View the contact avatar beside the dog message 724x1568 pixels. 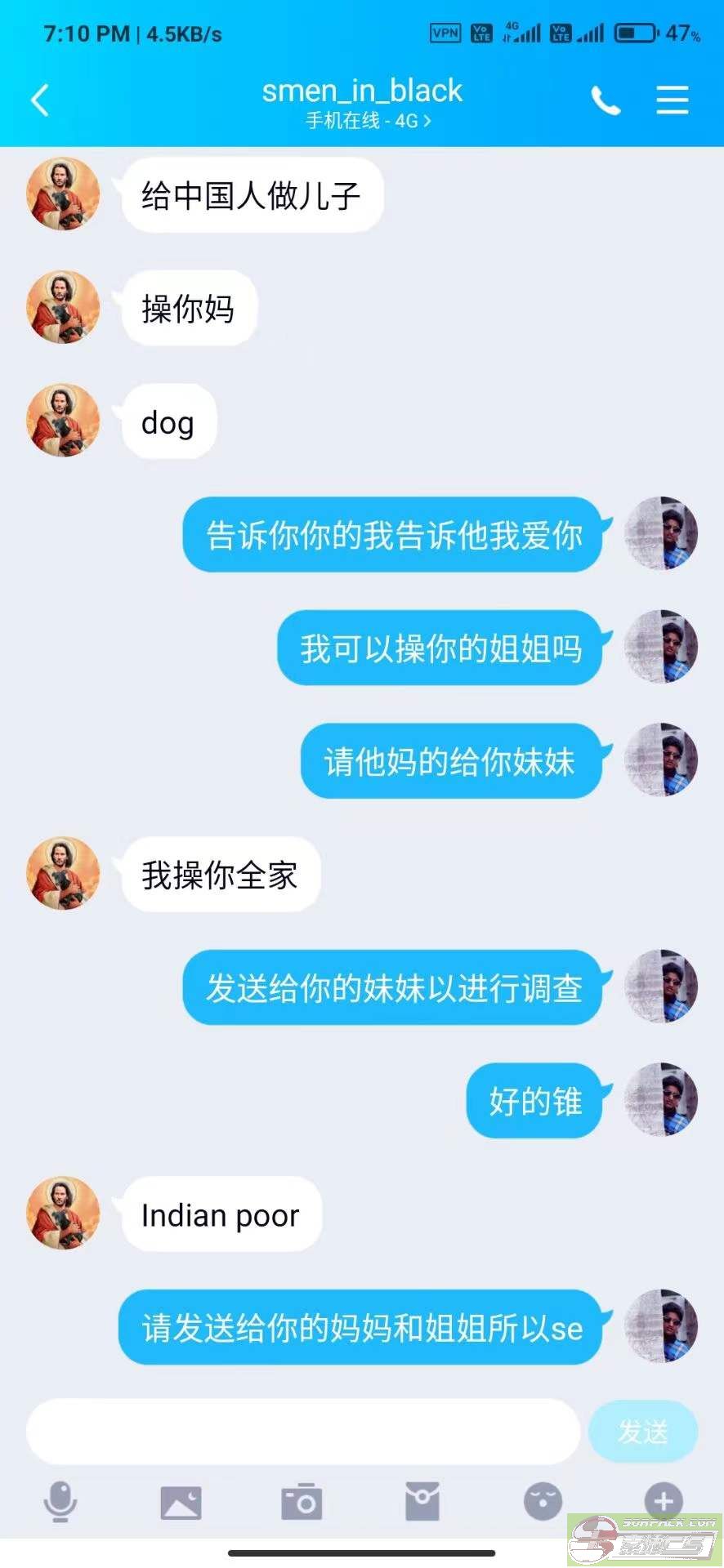[x=64, y=421]
